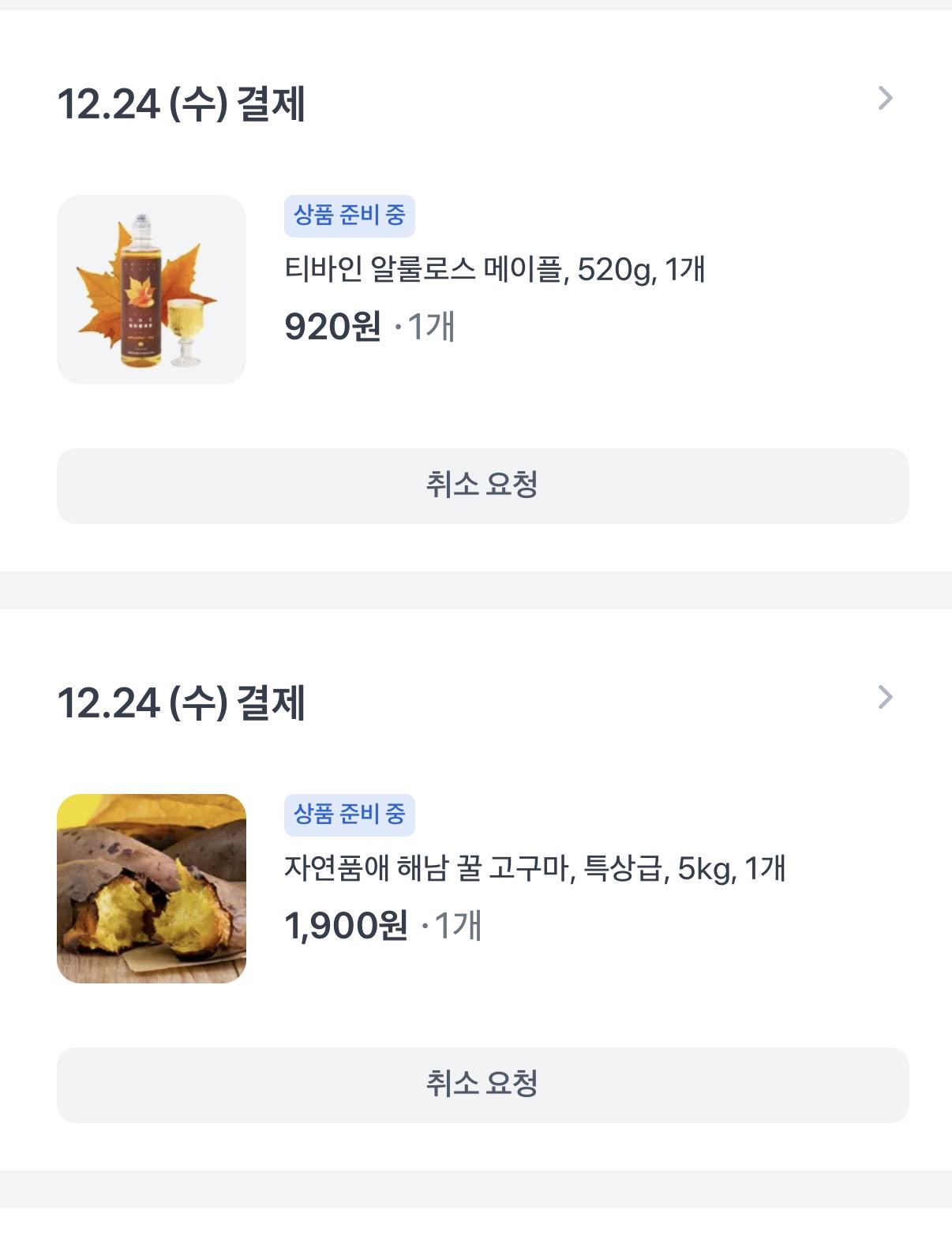The height and width of the screenshot is (1236, 952).
Task: Open order details for the 해남 꿀 고구마 order
Action: (885, 698)
